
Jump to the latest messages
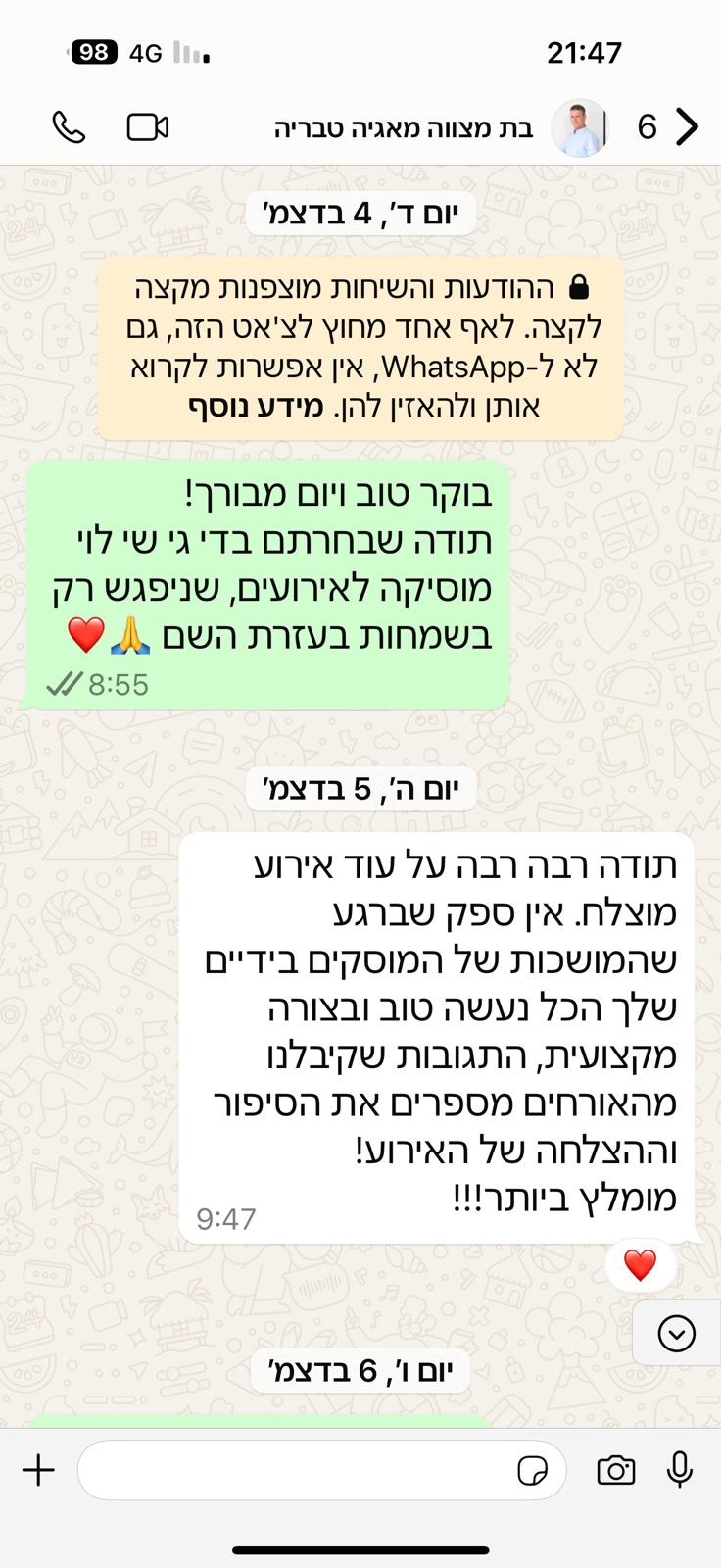[677, 1334]
